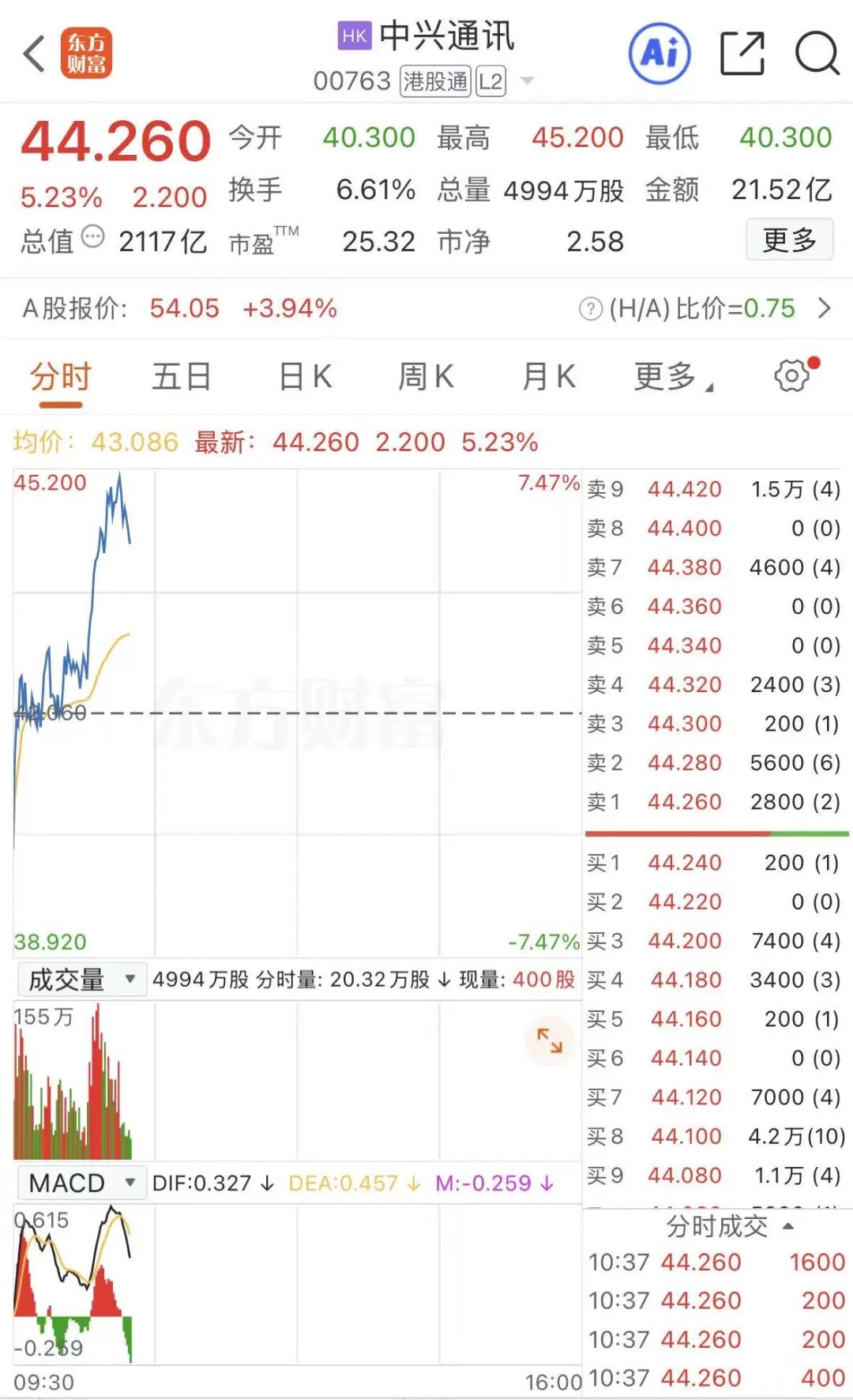Image resolution: width=853 pixels, height=1400 pixels.
Task: Tap 更多 button for more quote data
Action: (789, 239)
